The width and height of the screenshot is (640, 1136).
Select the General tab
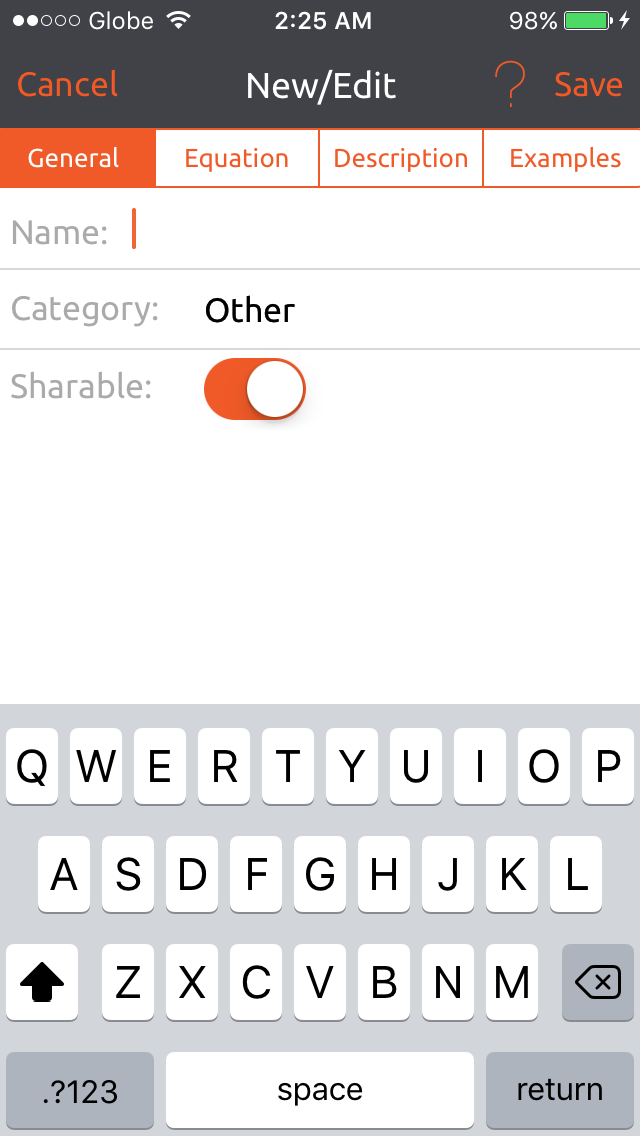pyautogui.click(x=74, y=159)
